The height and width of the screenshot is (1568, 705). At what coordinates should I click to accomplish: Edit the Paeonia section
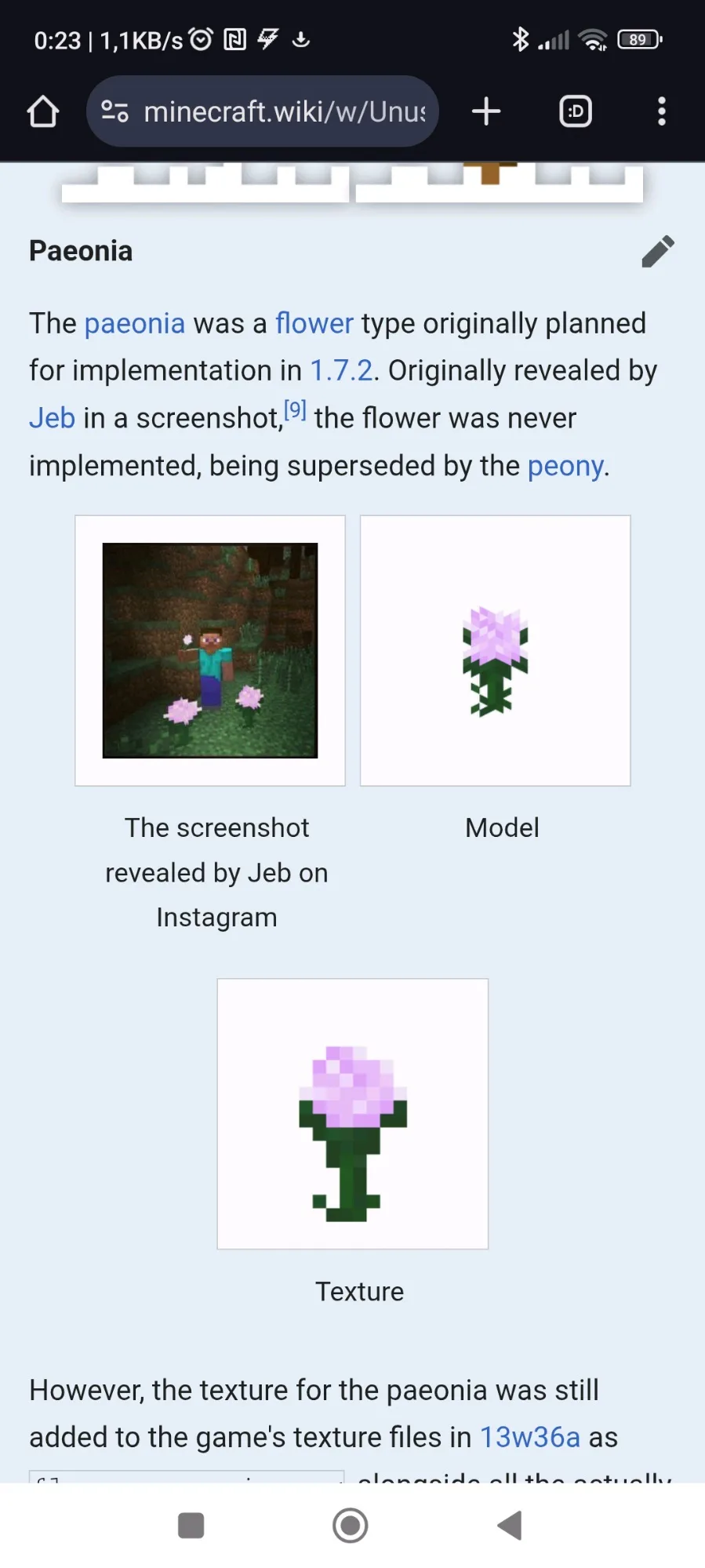657,251
